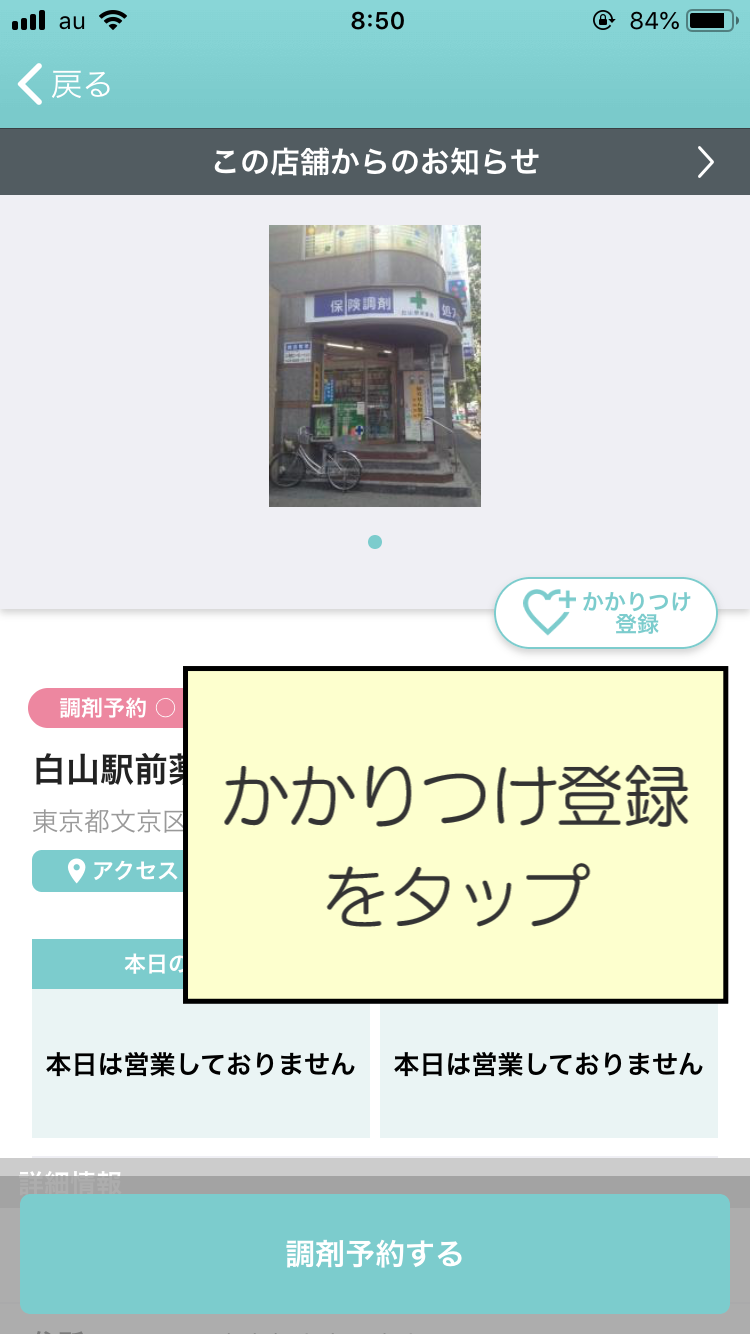This screenshot has height=1334, width=750.
Task: Open この店舗からのお知らせ notices banner
Action: pyautogui.click(x=375, y=162)
